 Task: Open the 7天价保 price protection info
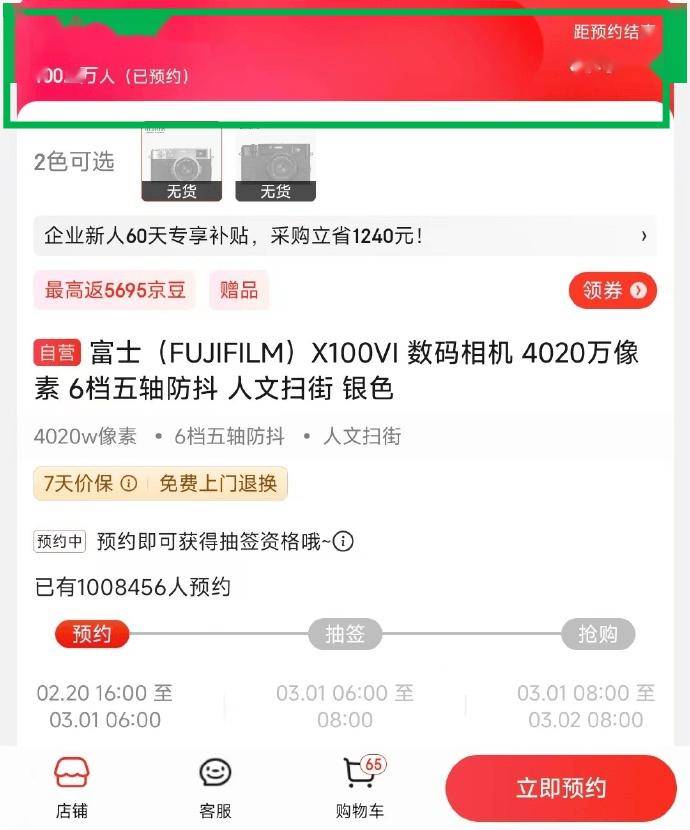point(90,484)
